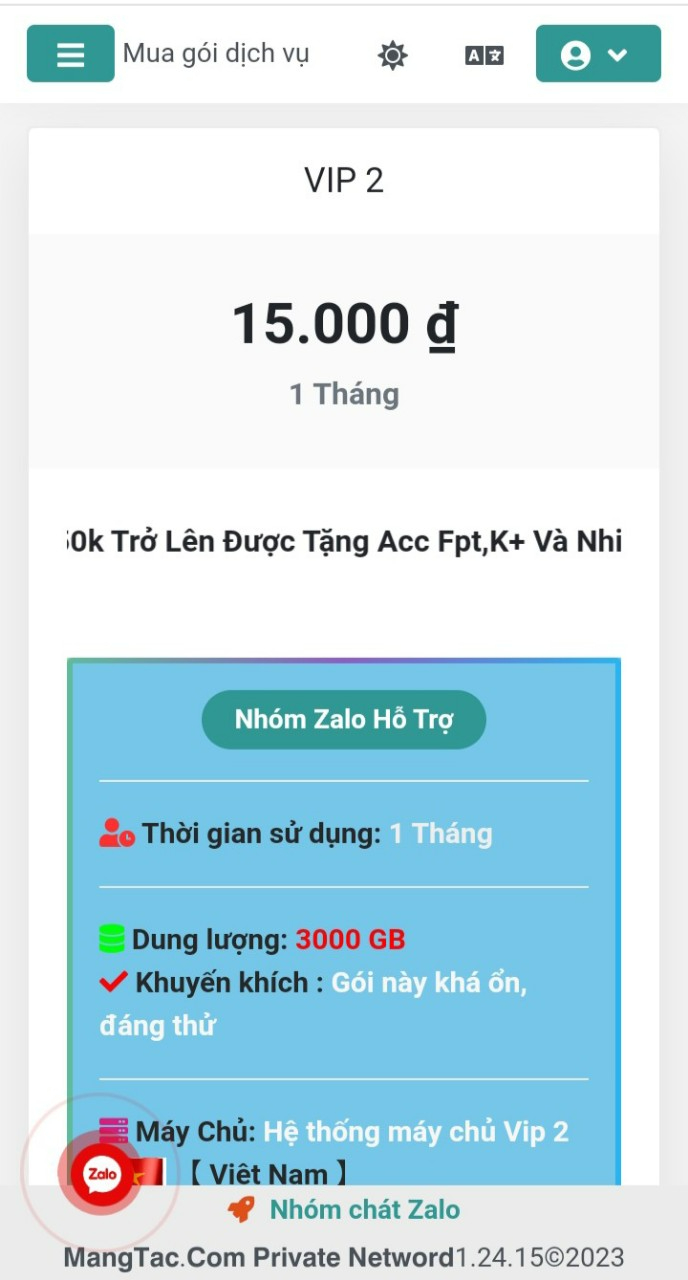Open the Nhóm chát Zalo link

364,1210
